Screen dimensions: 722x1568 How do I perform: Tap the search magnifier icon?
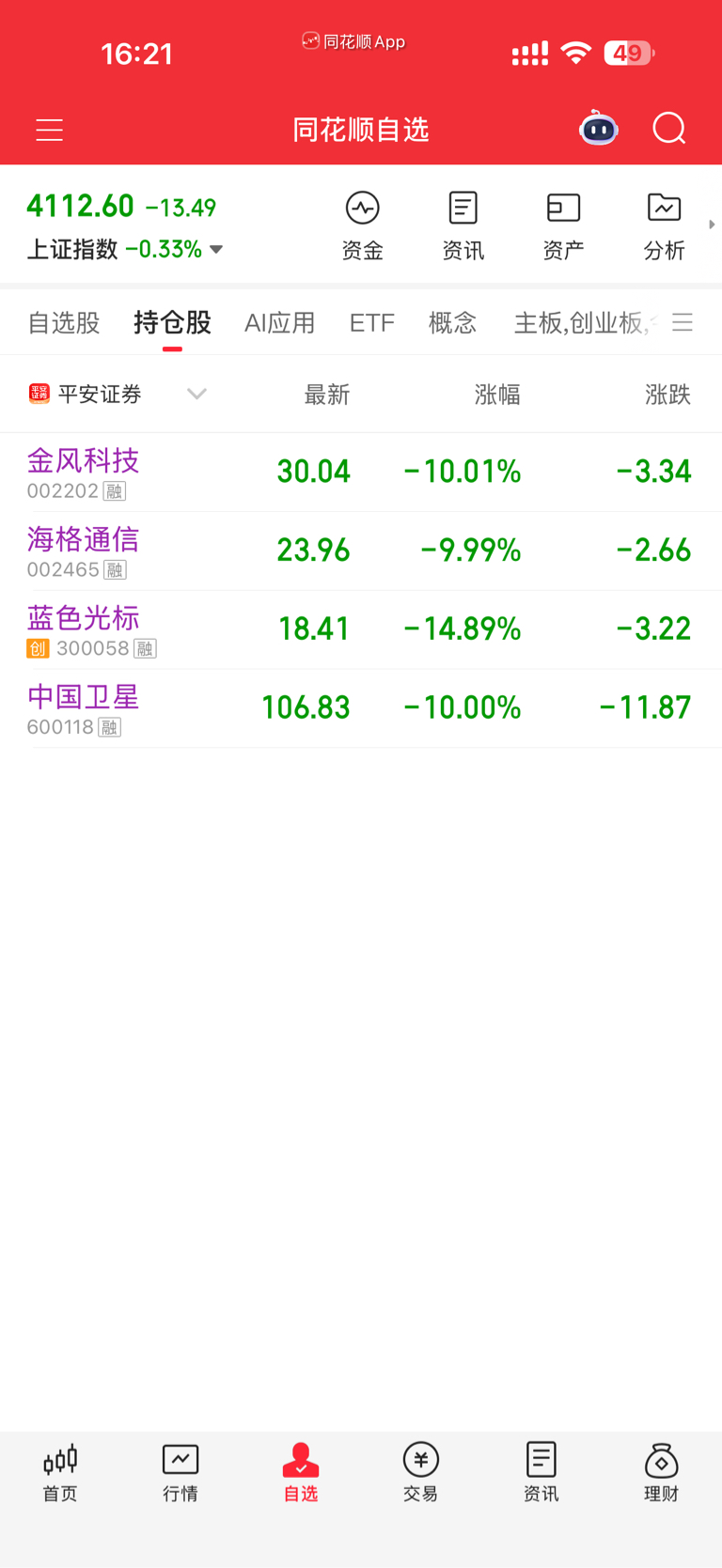tap(669, 129)
